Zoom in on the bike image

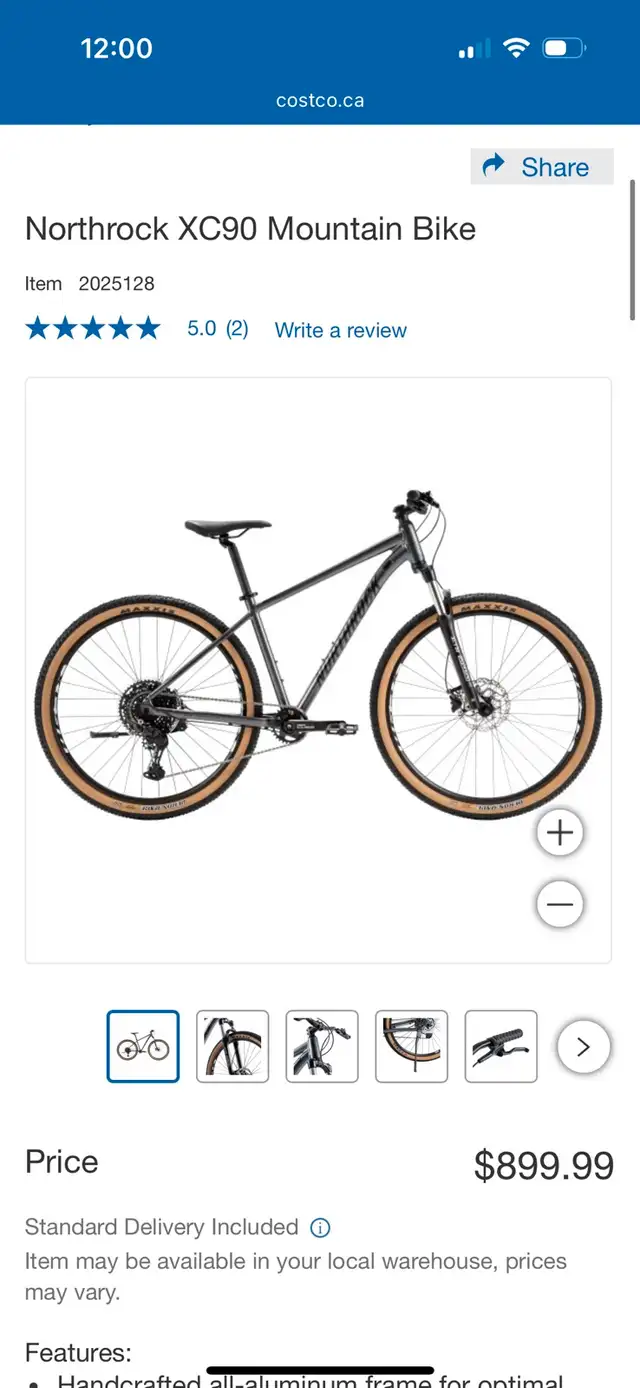click(x=560, y=832)
